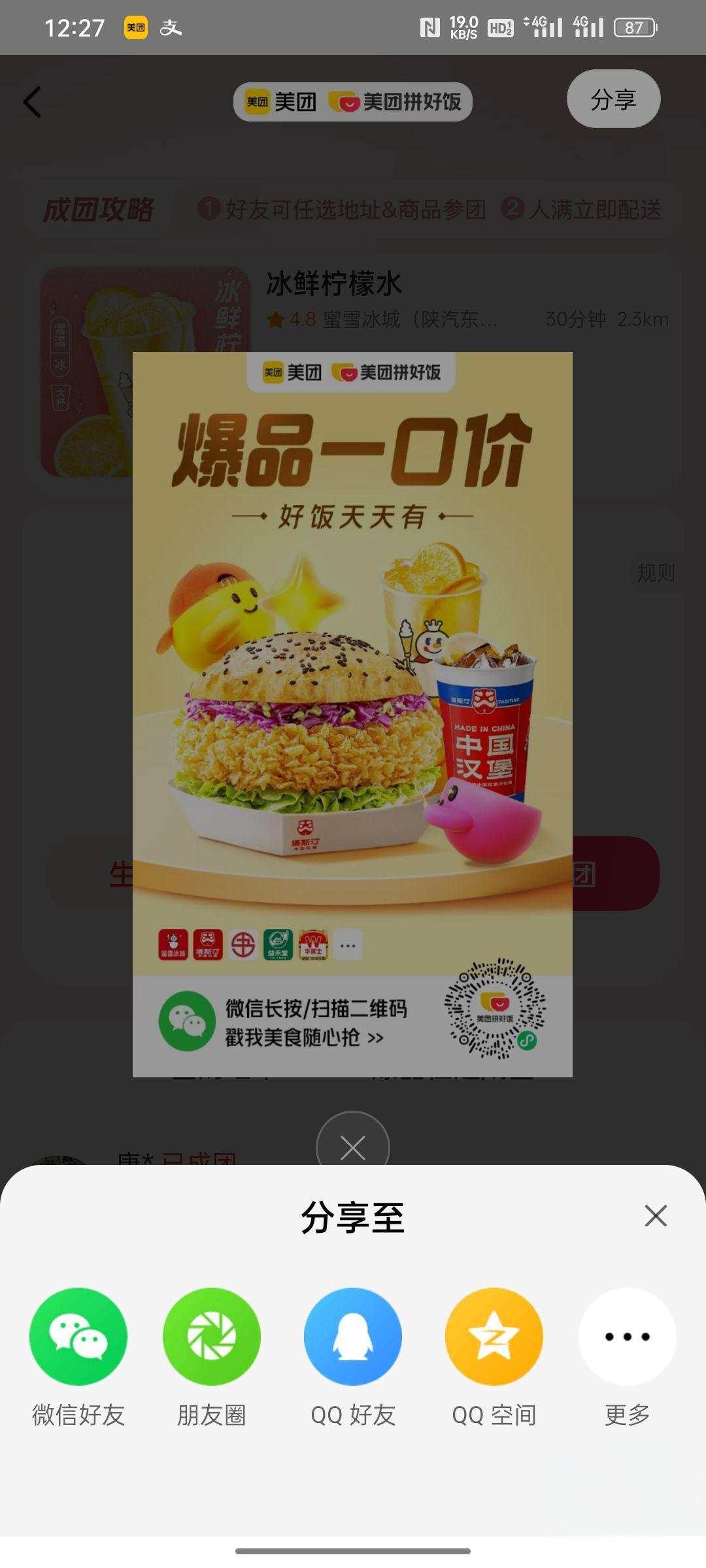The width and height of the screenshot is (706, 1568).
Task: Share to QQ friends (QQ 好友)
Action: coord(353,1337)
